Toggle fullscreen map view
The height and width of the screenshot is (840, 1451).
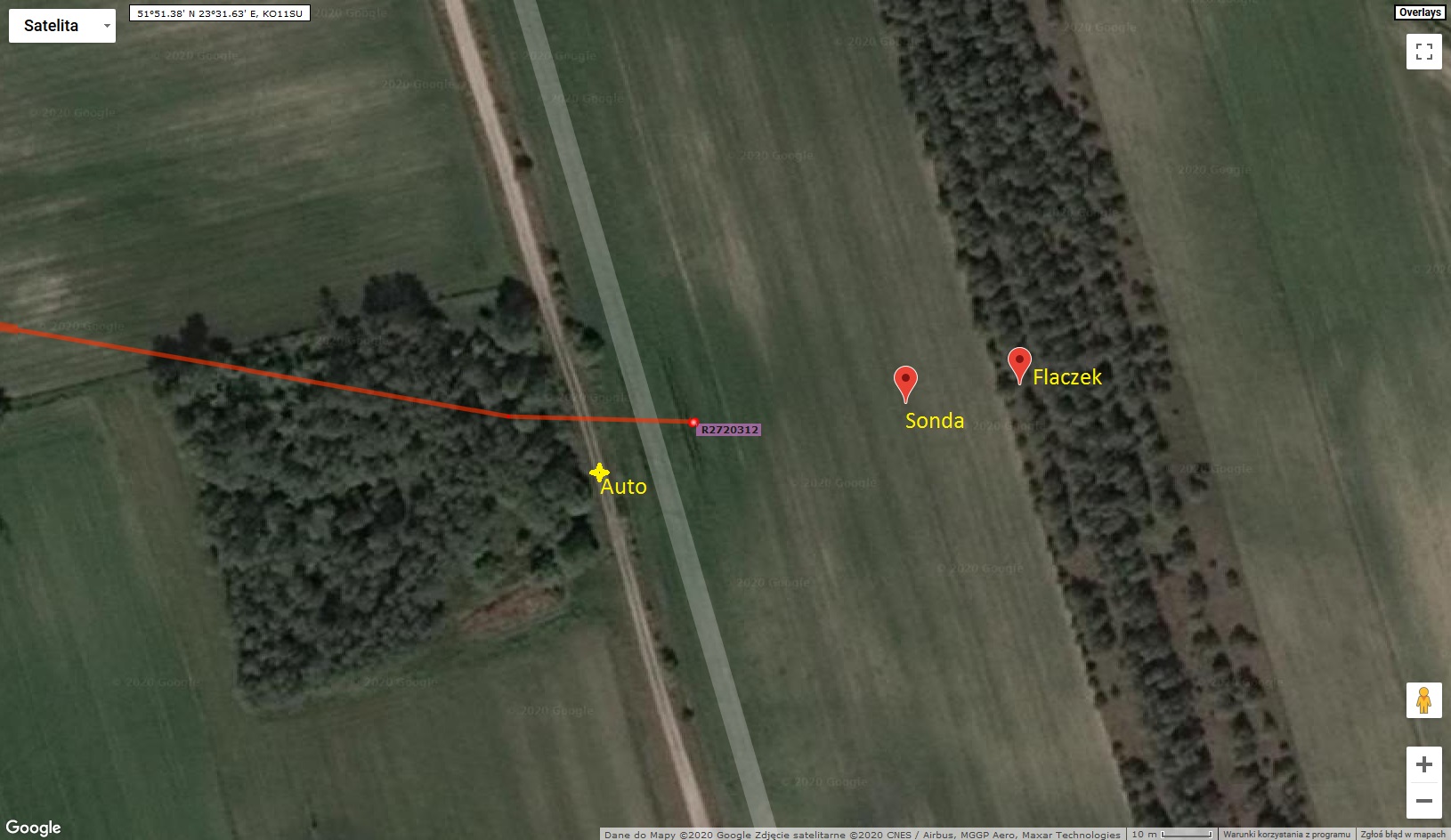click(x=1423, y=52)
